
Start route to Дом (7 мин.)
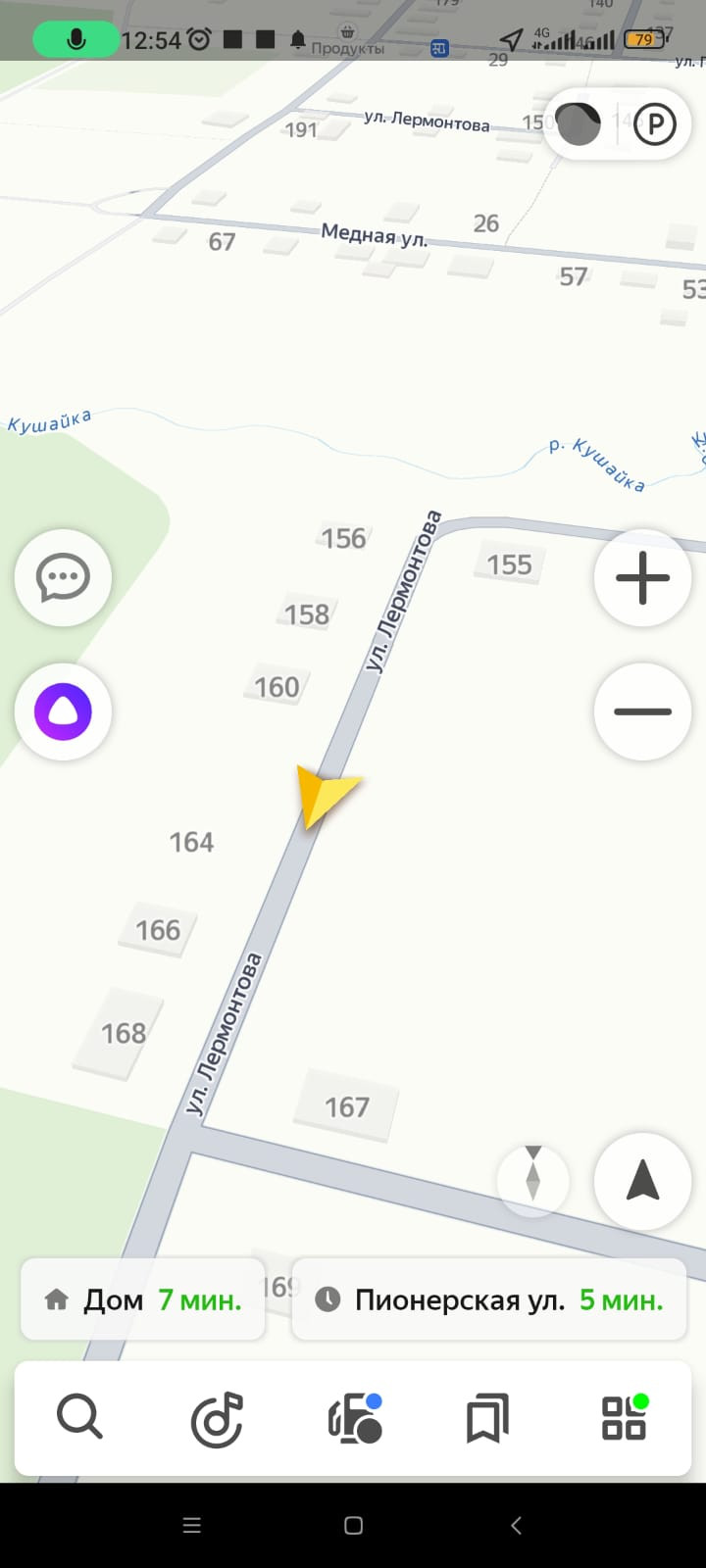143,1300
